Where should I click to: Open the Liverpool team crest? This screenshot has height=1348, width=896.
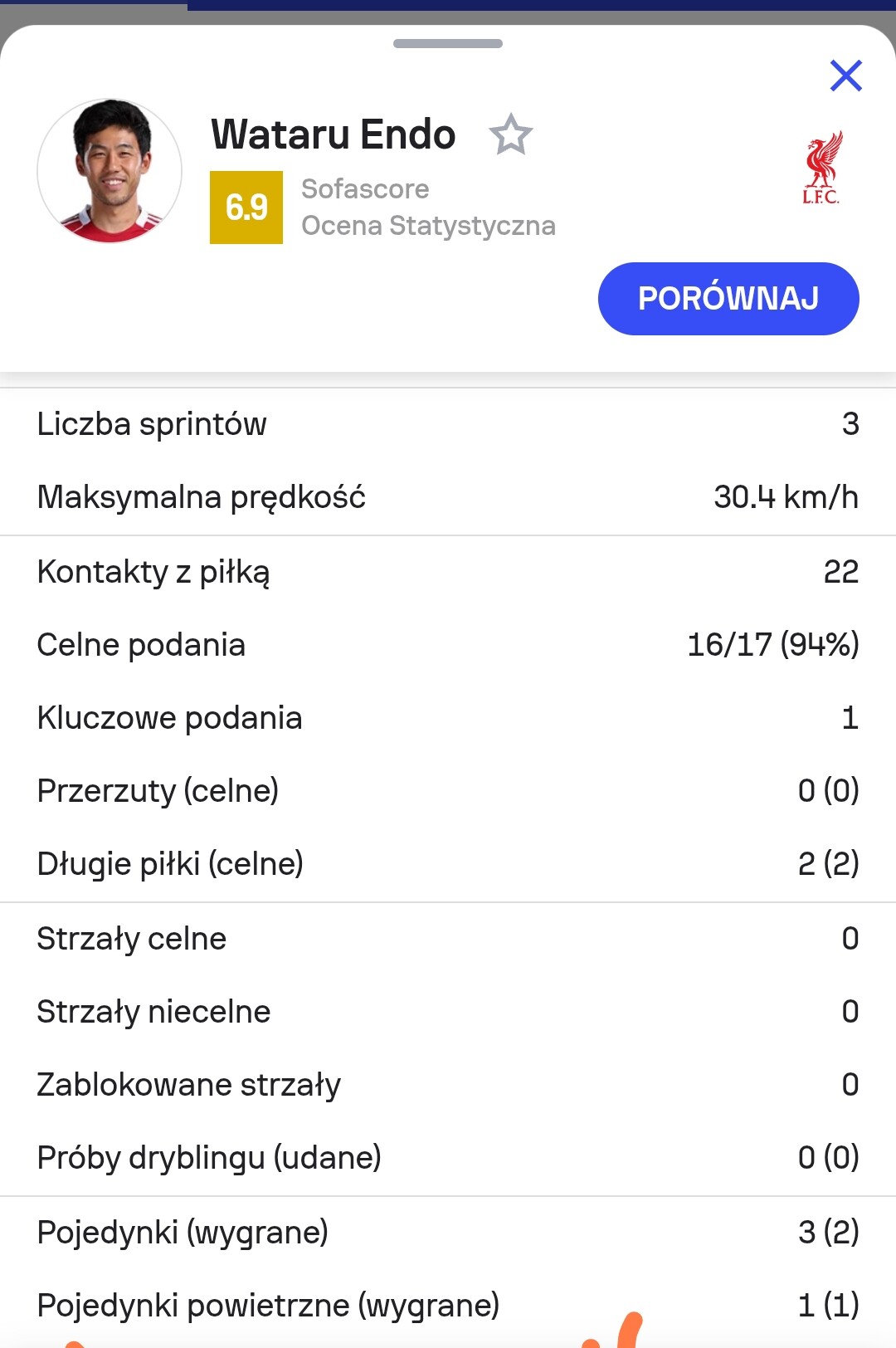coord(821,168)
